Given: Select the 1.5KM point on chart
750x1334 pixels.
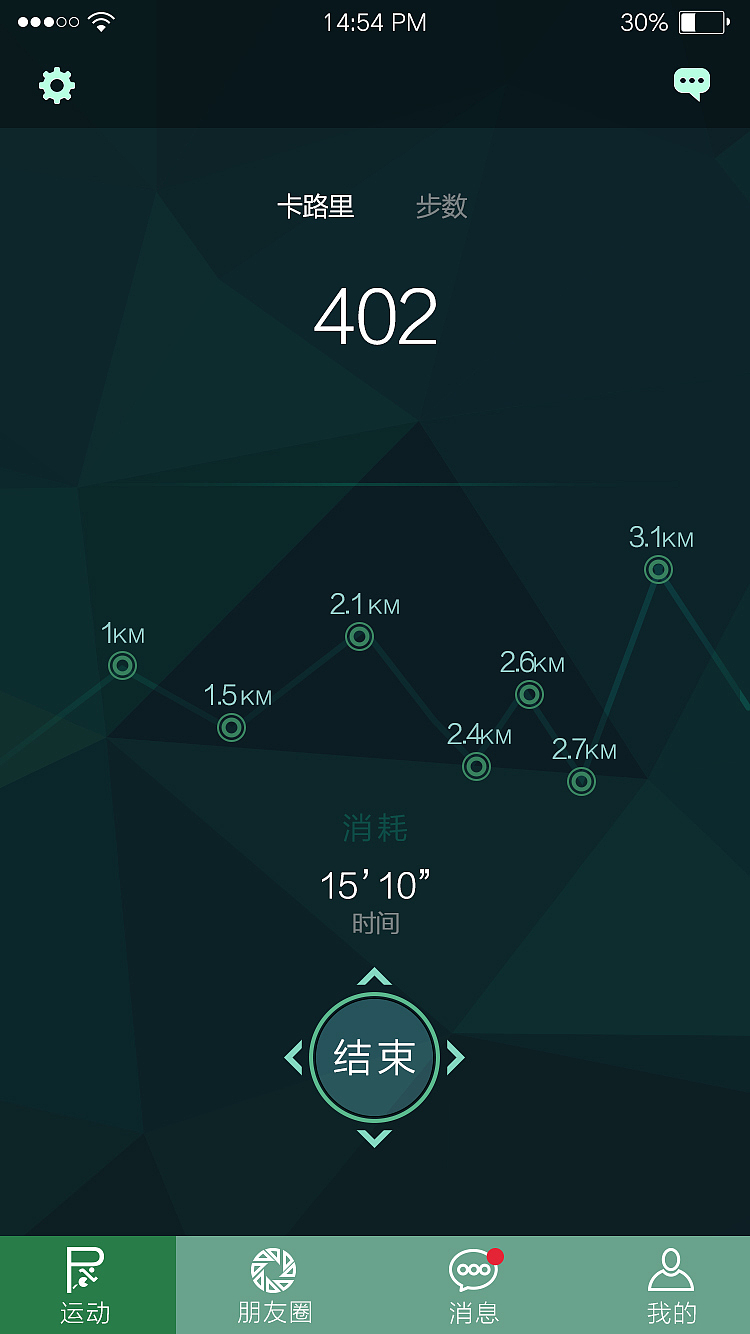Looking at the screenshot, I should click(x=231, y=727).
